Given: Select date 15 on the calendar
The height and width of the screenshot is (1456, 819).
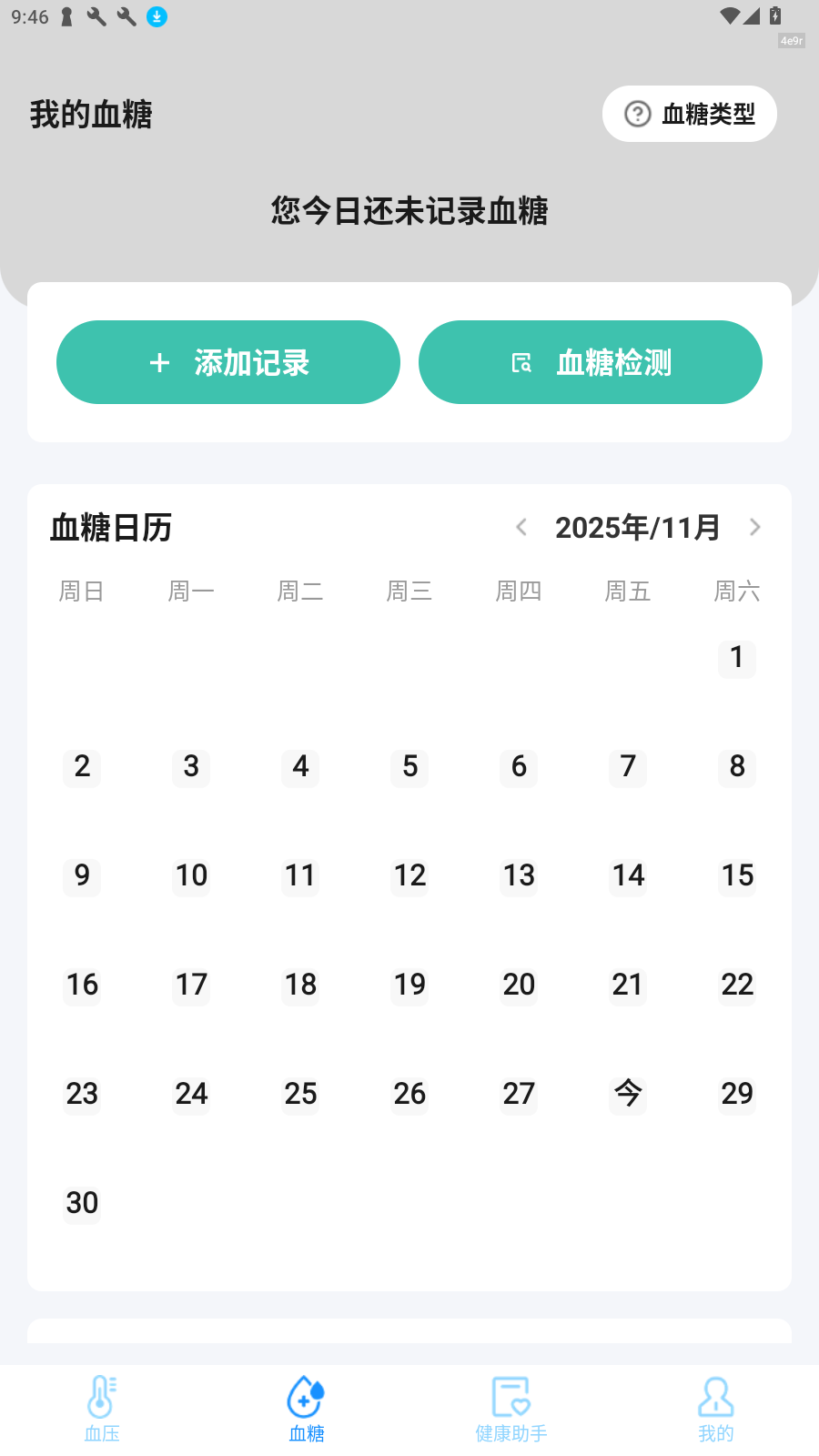Looking at the screenshot, I should (737, 876).
